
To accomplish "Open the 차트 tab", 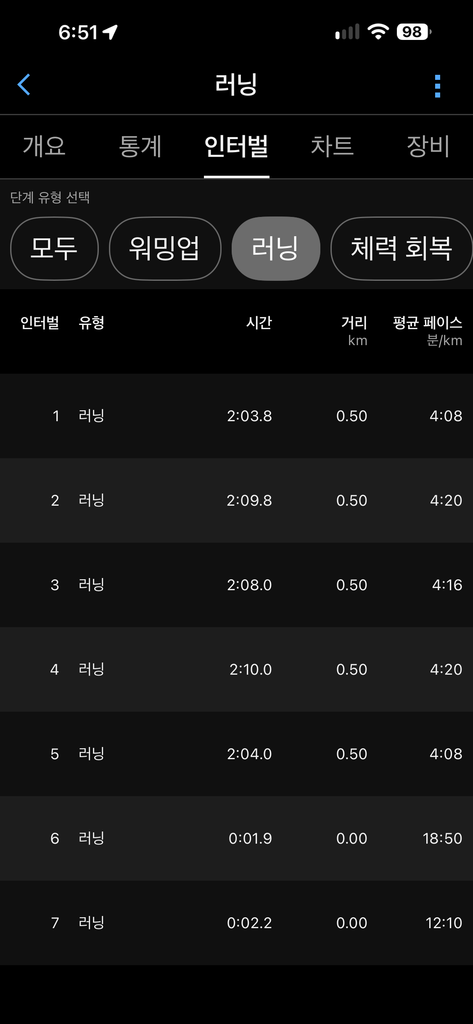I will (332, 146).
